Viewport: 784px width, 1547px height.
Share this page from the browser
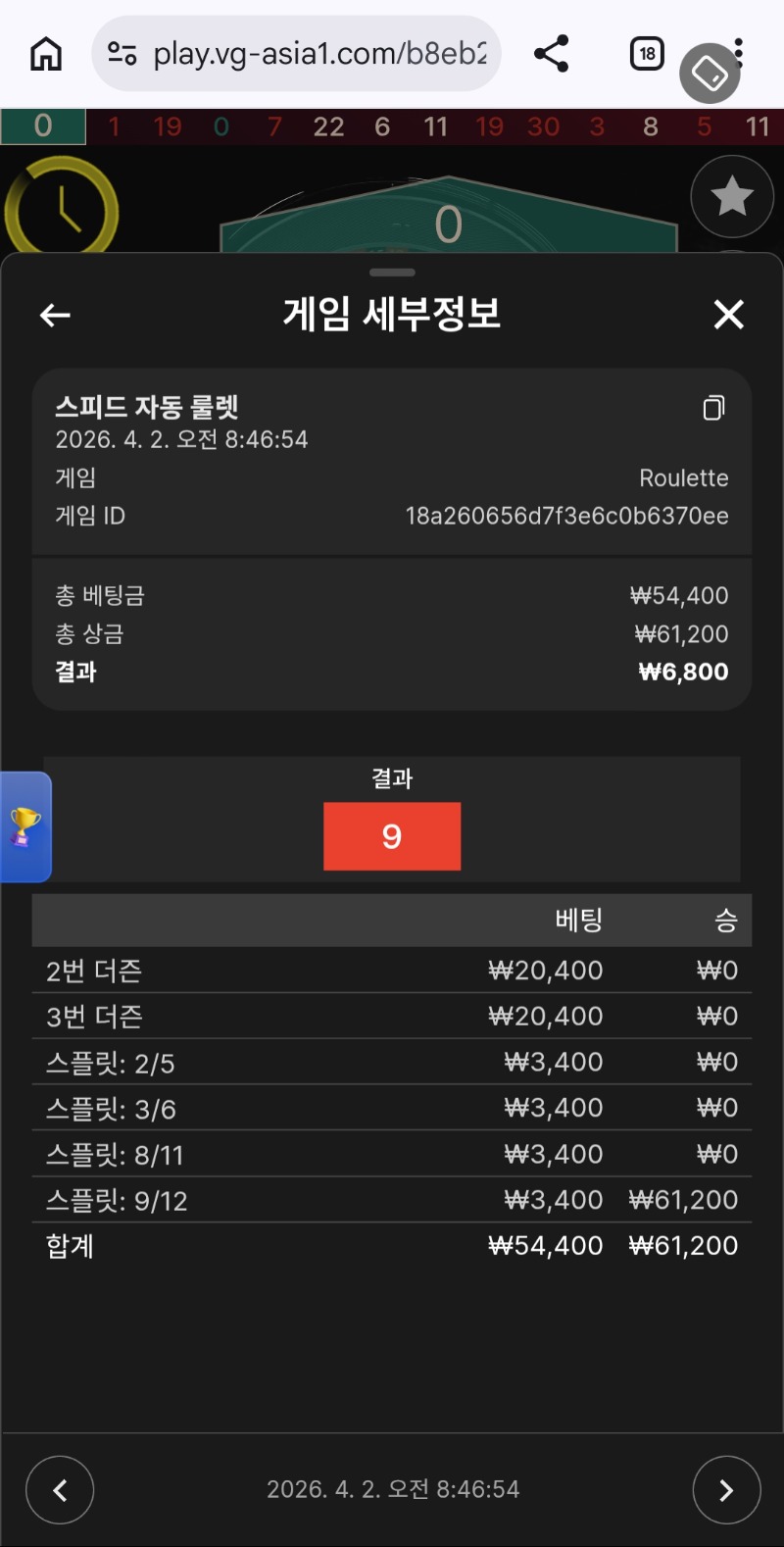click(552, 54)
